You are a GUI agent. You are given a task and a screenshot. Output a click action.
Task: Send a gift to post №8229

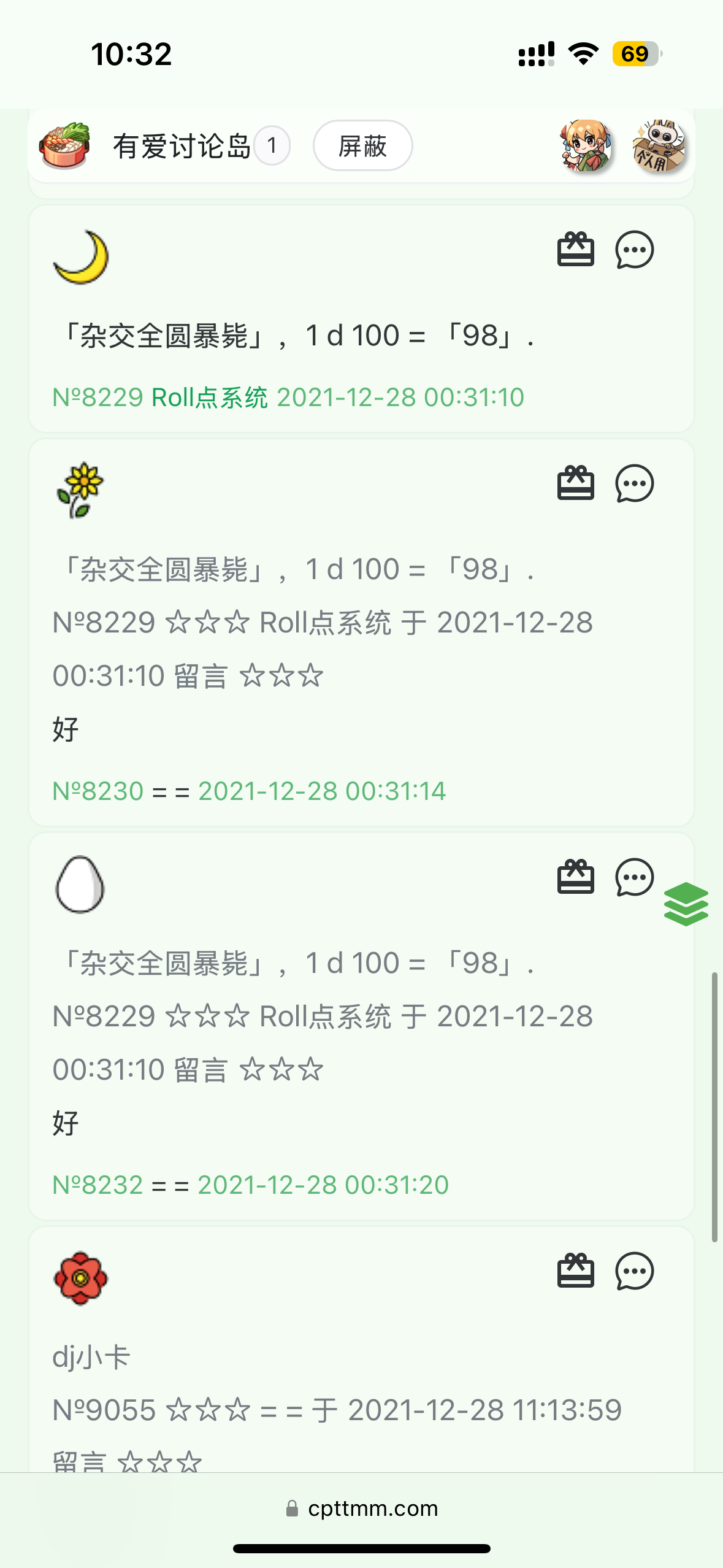tap(575, 250)
